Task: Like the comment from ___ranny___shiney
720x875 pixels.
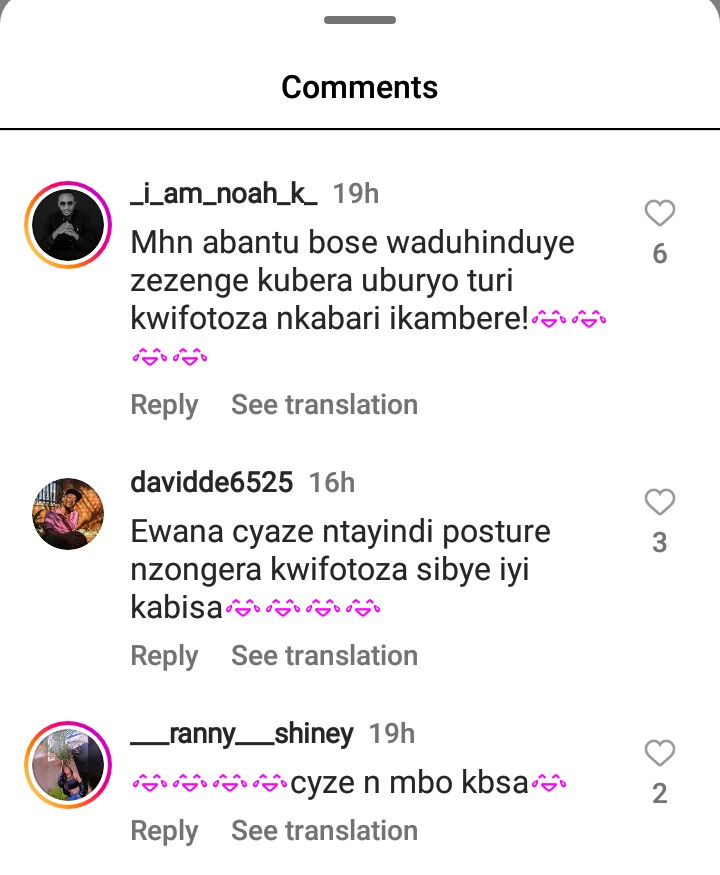Action: click(659, 753)
